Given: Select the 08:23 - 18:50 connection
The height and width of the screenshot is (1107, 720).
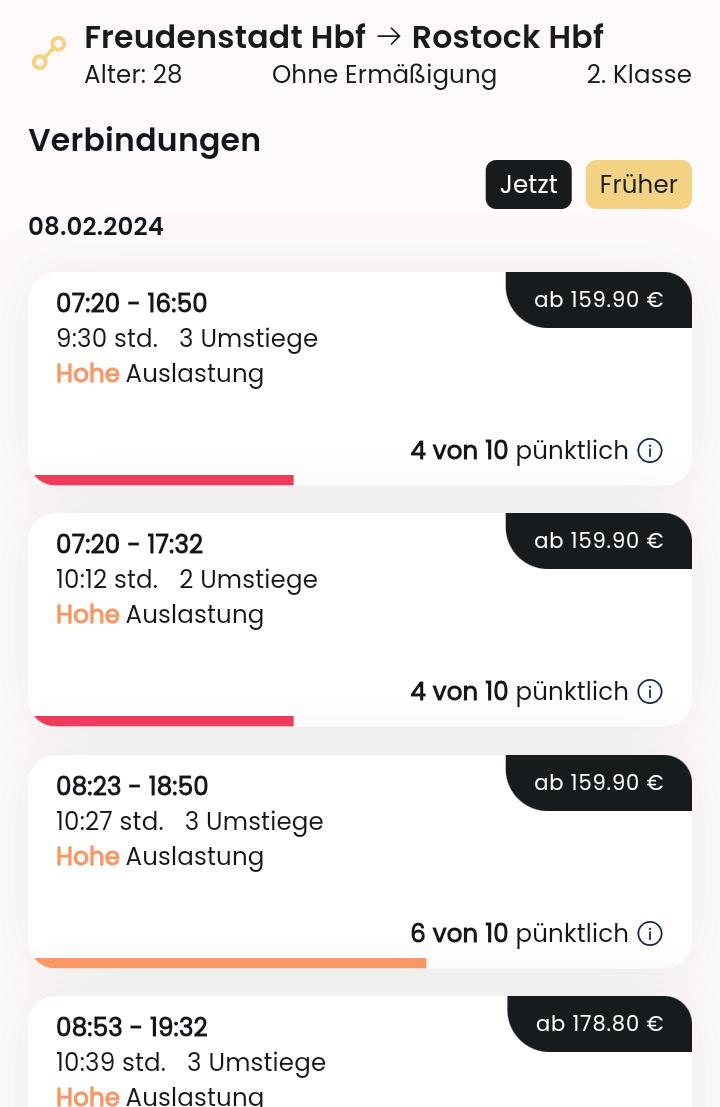Looking at the screenshot, I should [300, 858].
